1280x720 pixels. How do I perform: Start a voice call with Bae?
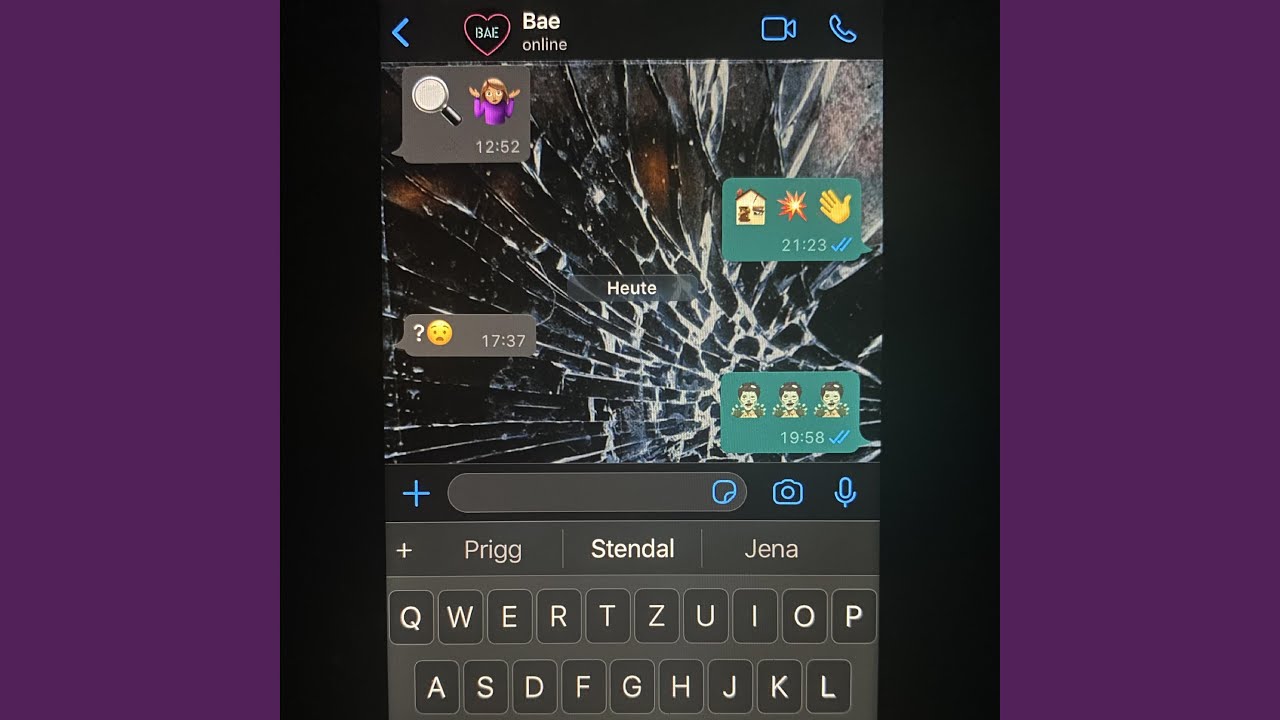pyautogui.click(x=843, y=29)
